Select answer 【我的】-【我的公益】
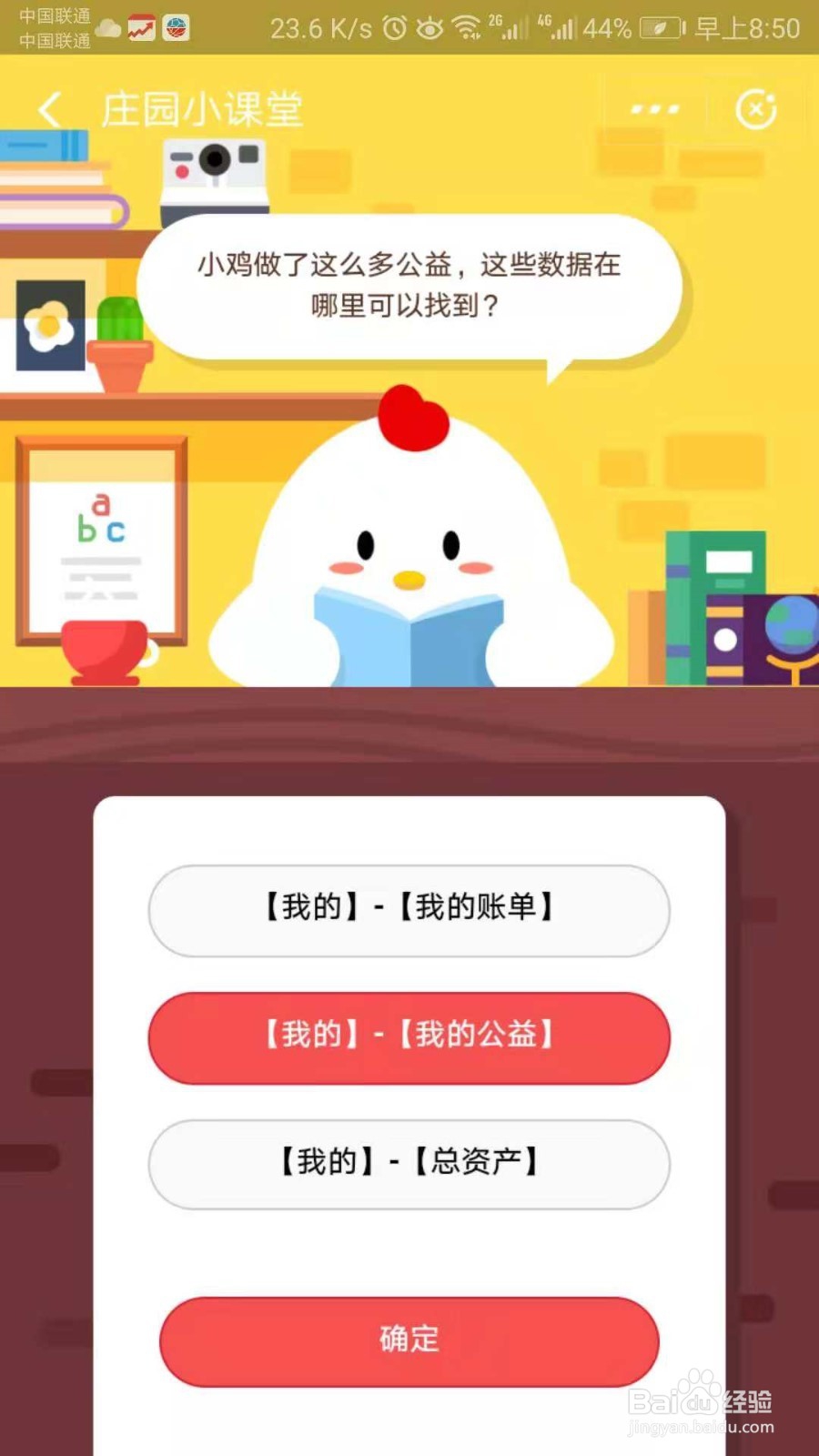819x1456 pixels. (x=409, y=1036)
